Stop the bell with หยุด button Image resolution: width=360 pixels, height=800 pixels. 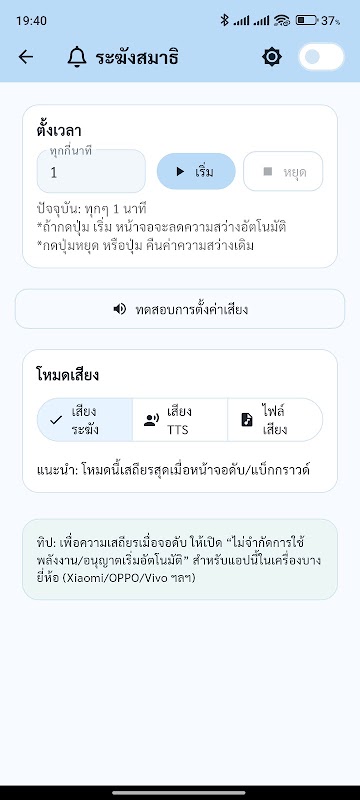283,171
